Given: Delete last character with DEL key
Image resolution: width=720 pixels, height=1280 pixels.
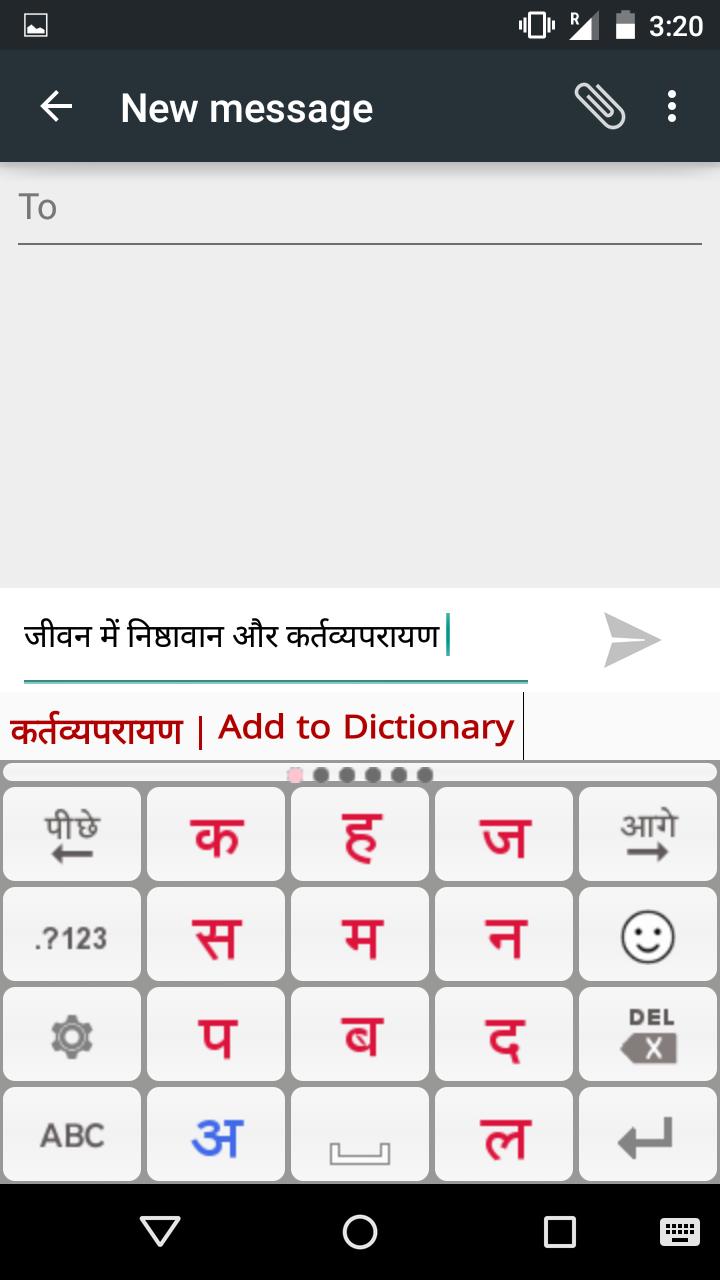Looking at the screenshot, I should pyautogui.click(x=647, y=1036).
